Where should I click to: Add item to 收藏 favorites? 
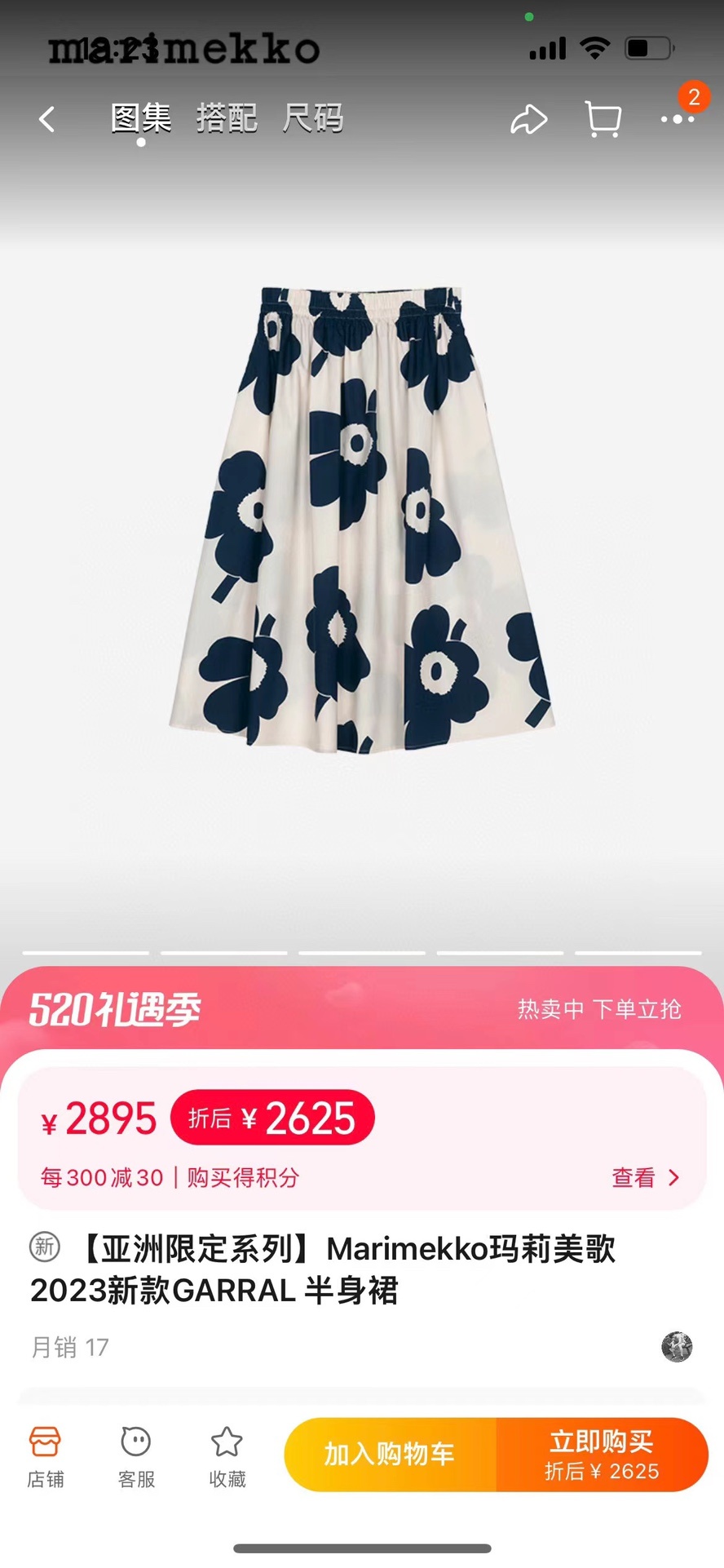point(227,1457)
